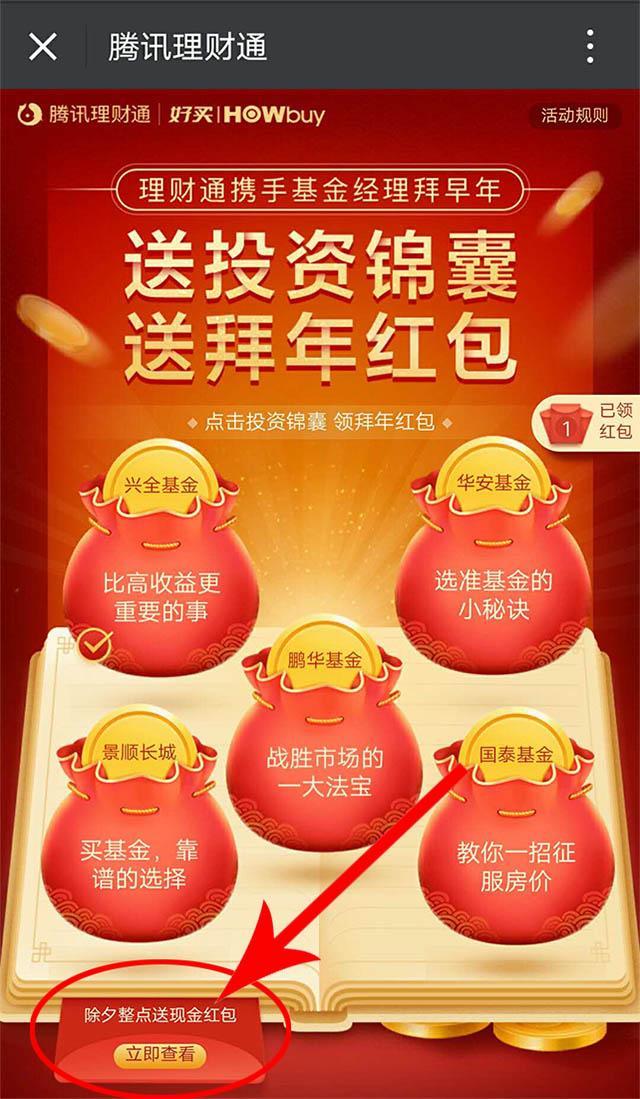The image size is (640, 1099).
Task: Tap 立即查看 for New Year's Eve red packets
Action: (x=160, y=1054)
